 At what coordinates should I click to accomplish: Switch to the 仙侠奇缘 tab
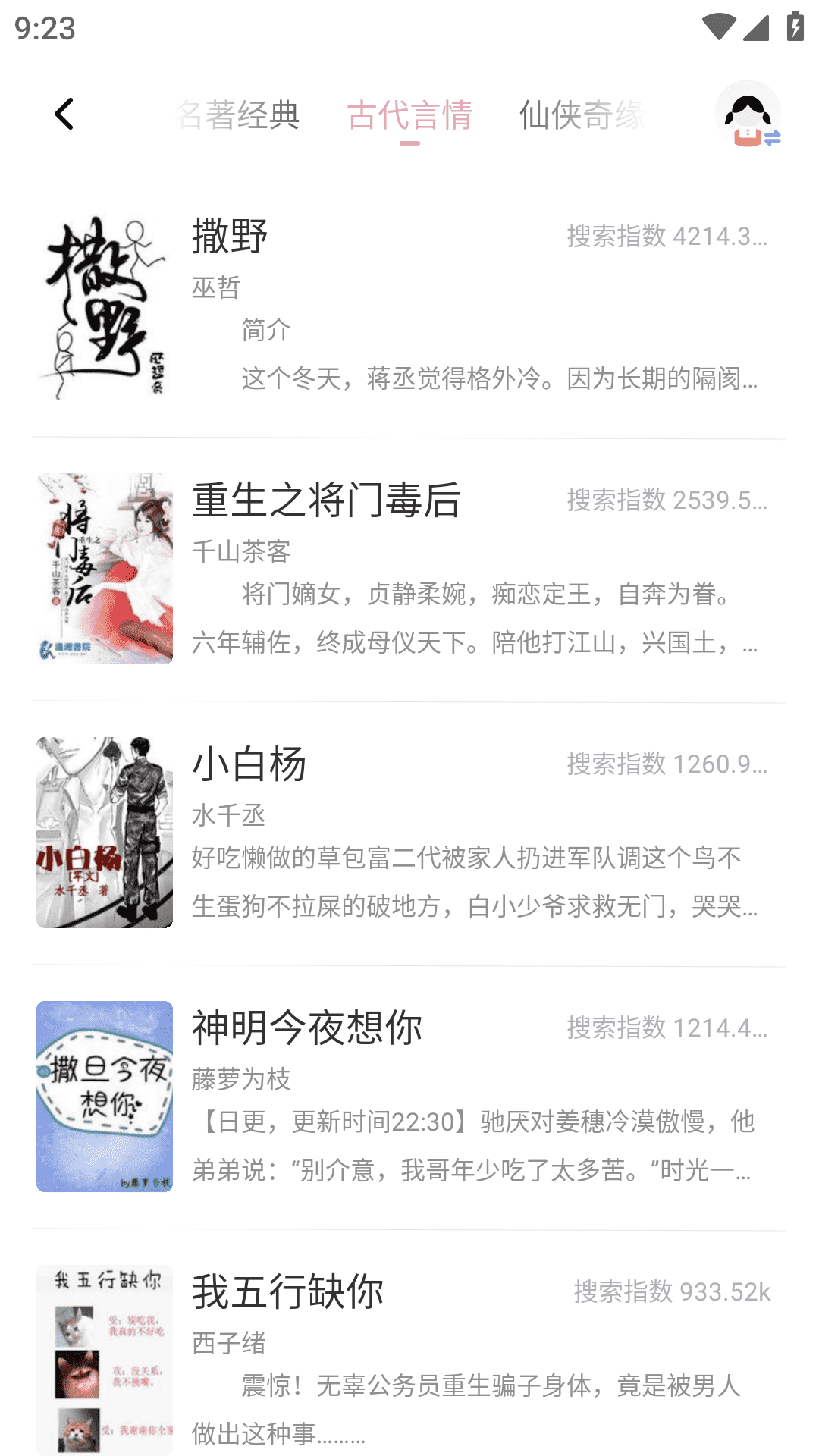coord(582,115)
